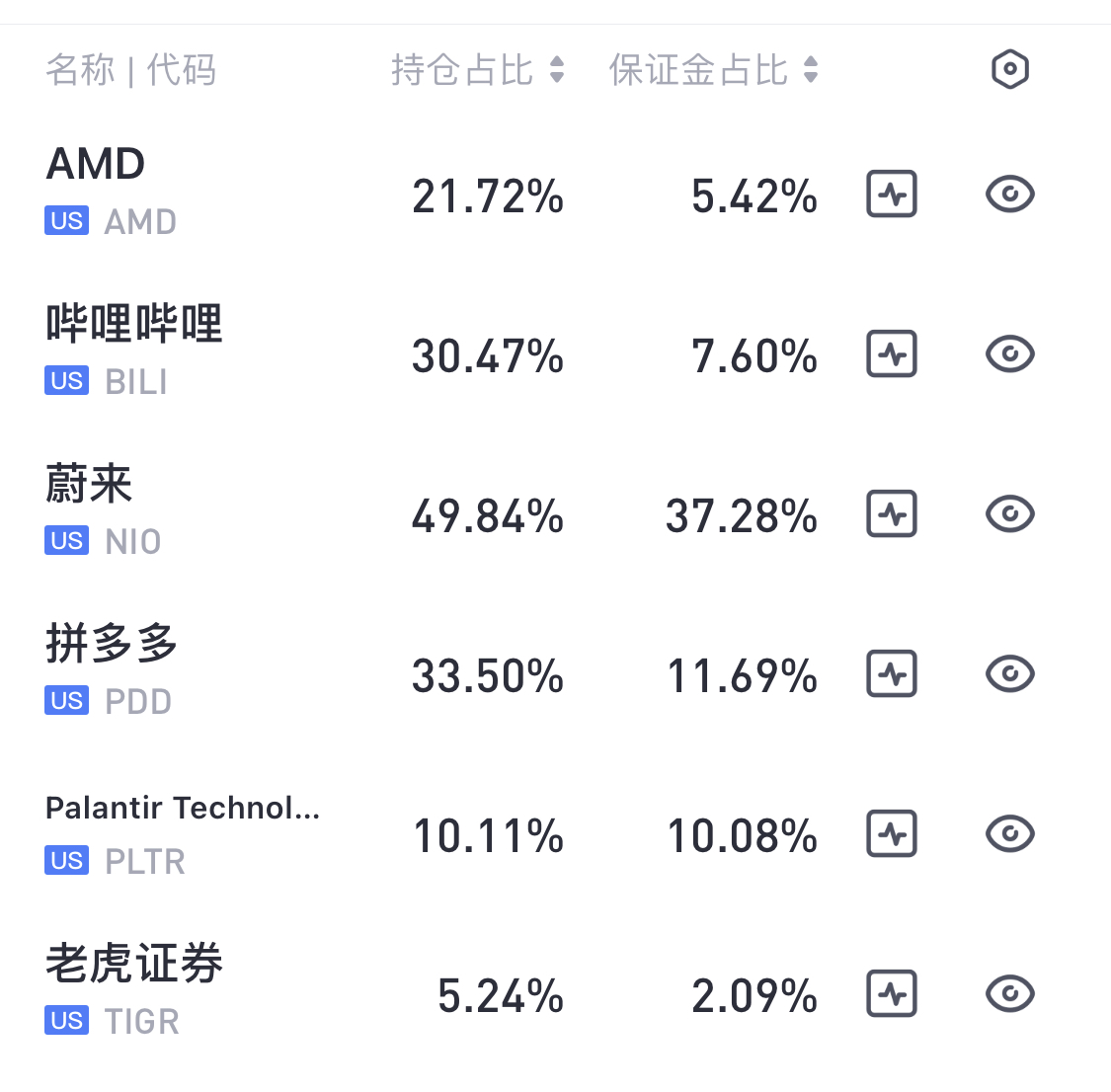View the chart icon for BILI

[x=892, y=353]
